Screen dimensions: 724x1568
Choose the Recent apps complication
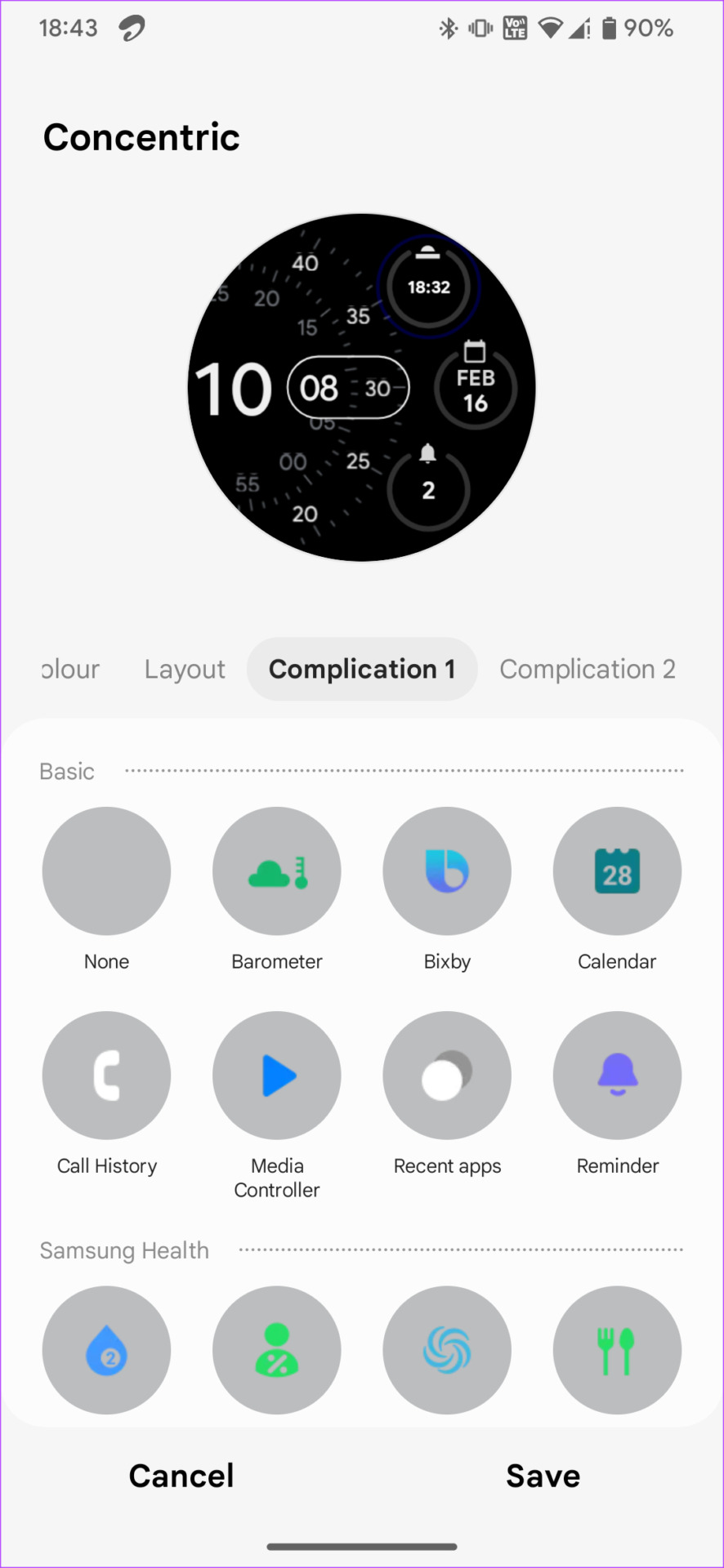447,1076
